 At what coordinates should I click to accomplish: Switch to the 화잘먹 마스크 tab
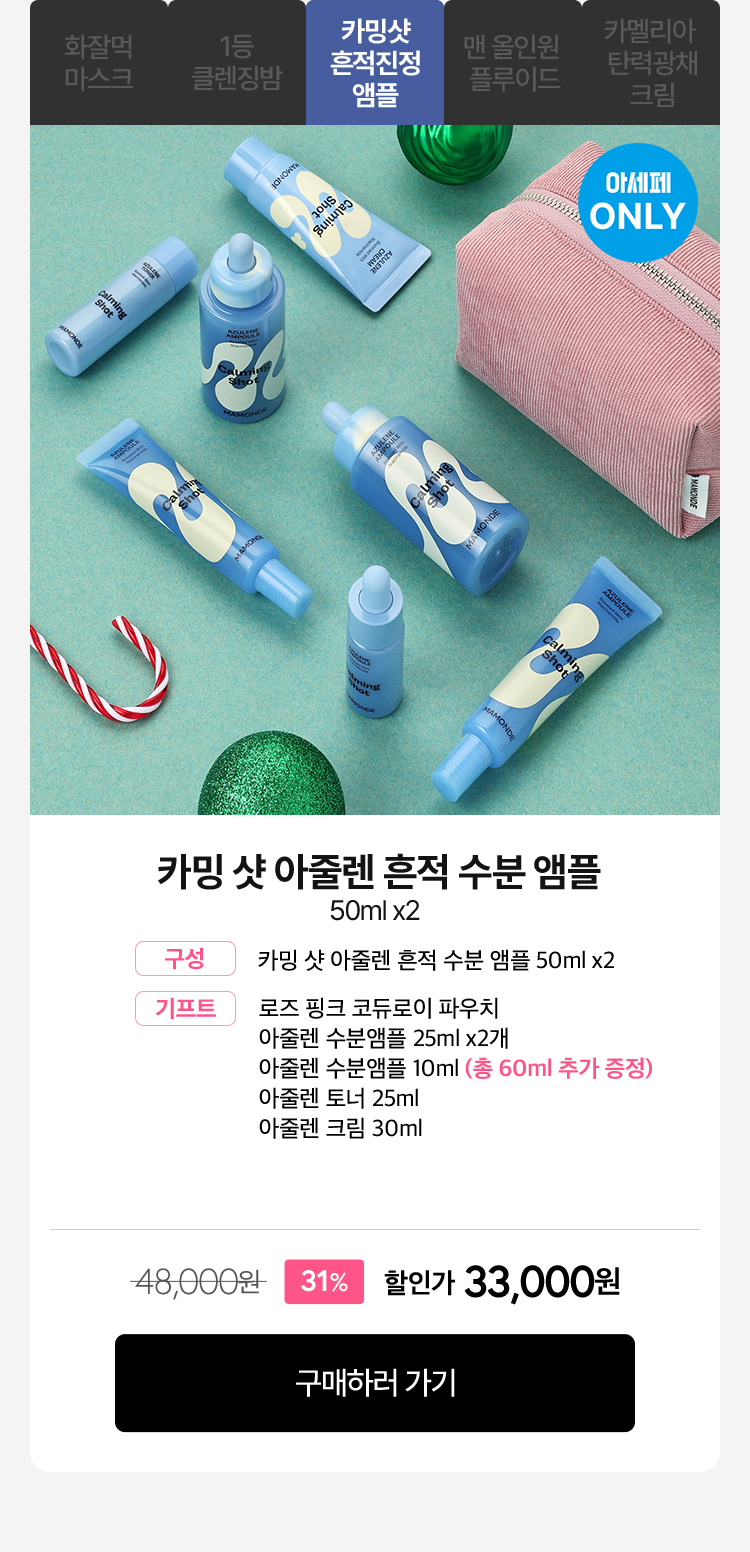[99, 62]
